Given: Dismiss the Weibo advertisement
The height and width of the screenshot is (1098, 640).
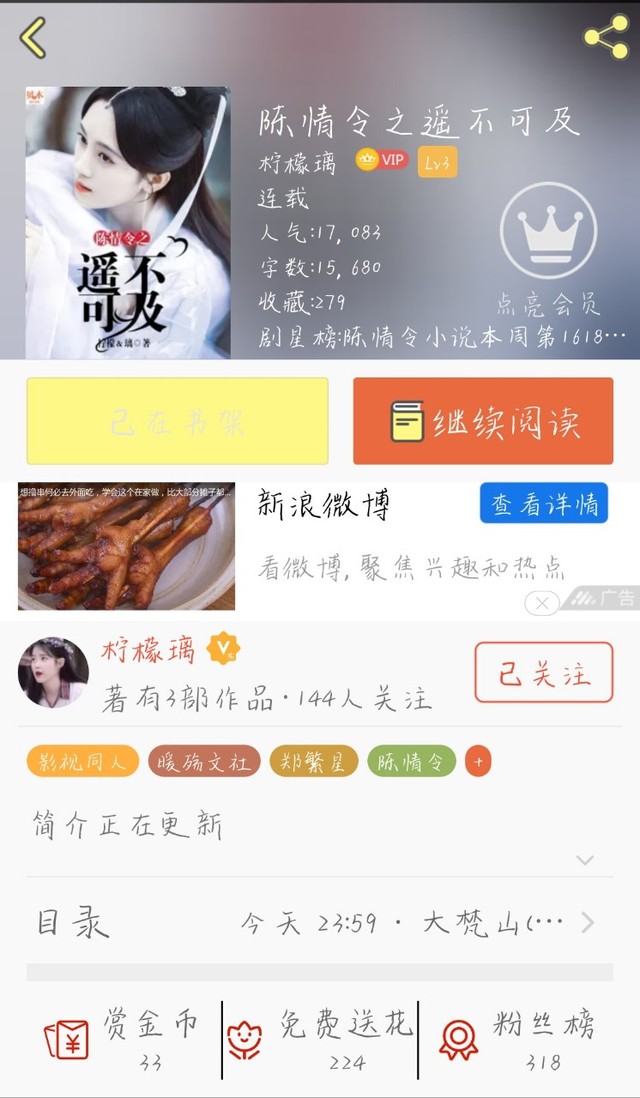Looking at the screenshot, I should tap(542, 602).
